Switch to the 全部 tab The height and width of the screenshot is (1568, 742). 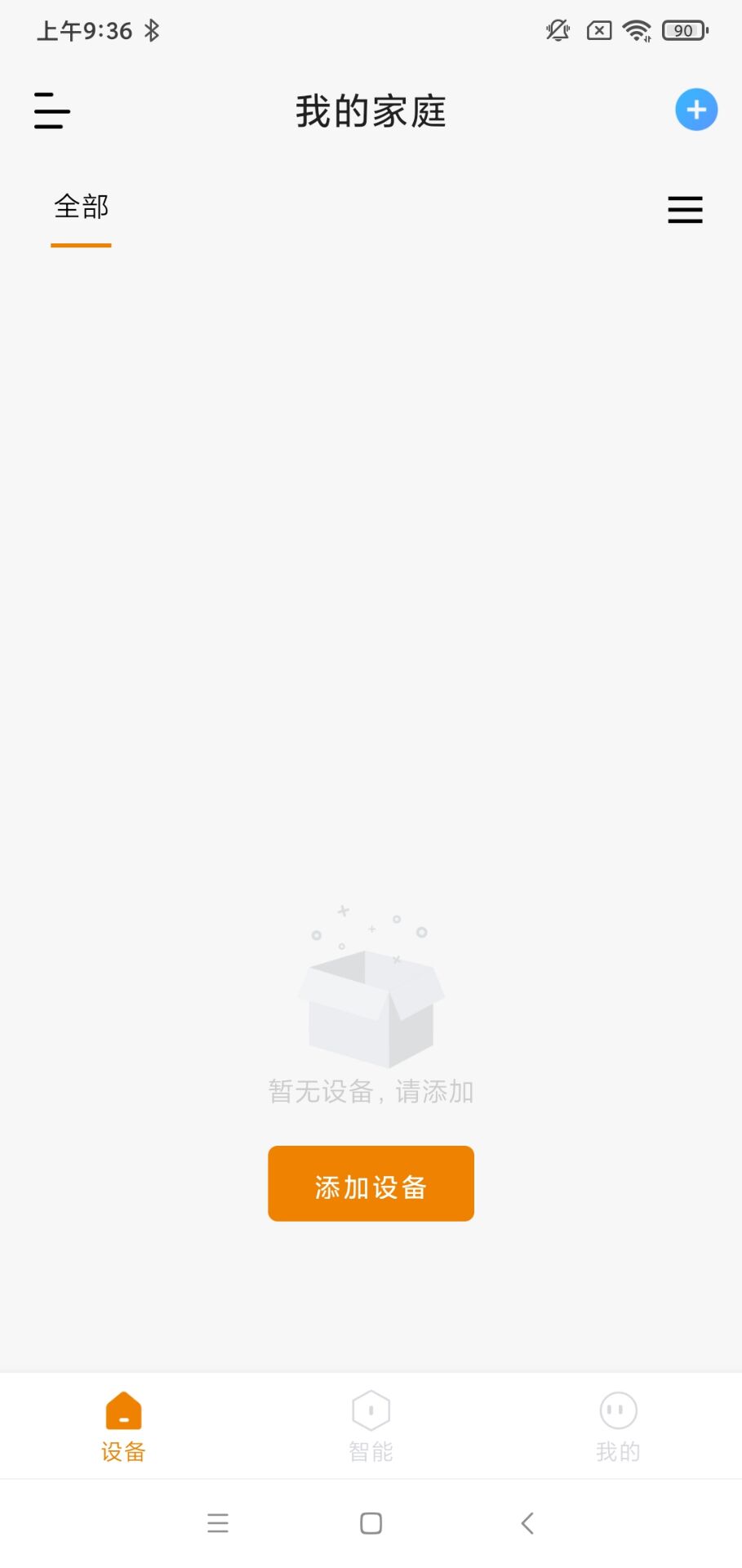tap(81, 208)
